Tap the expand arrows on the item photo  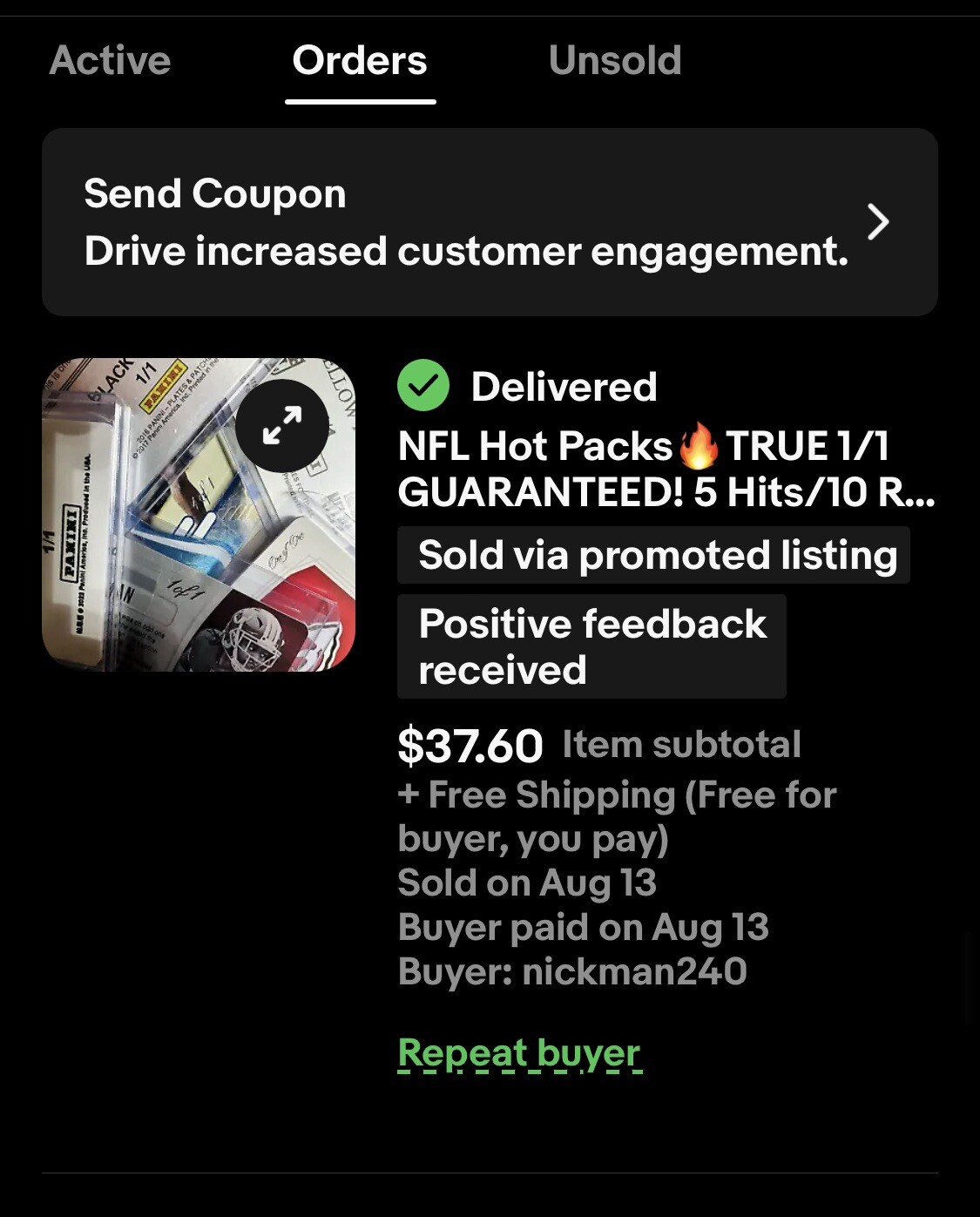pos(281,425)
